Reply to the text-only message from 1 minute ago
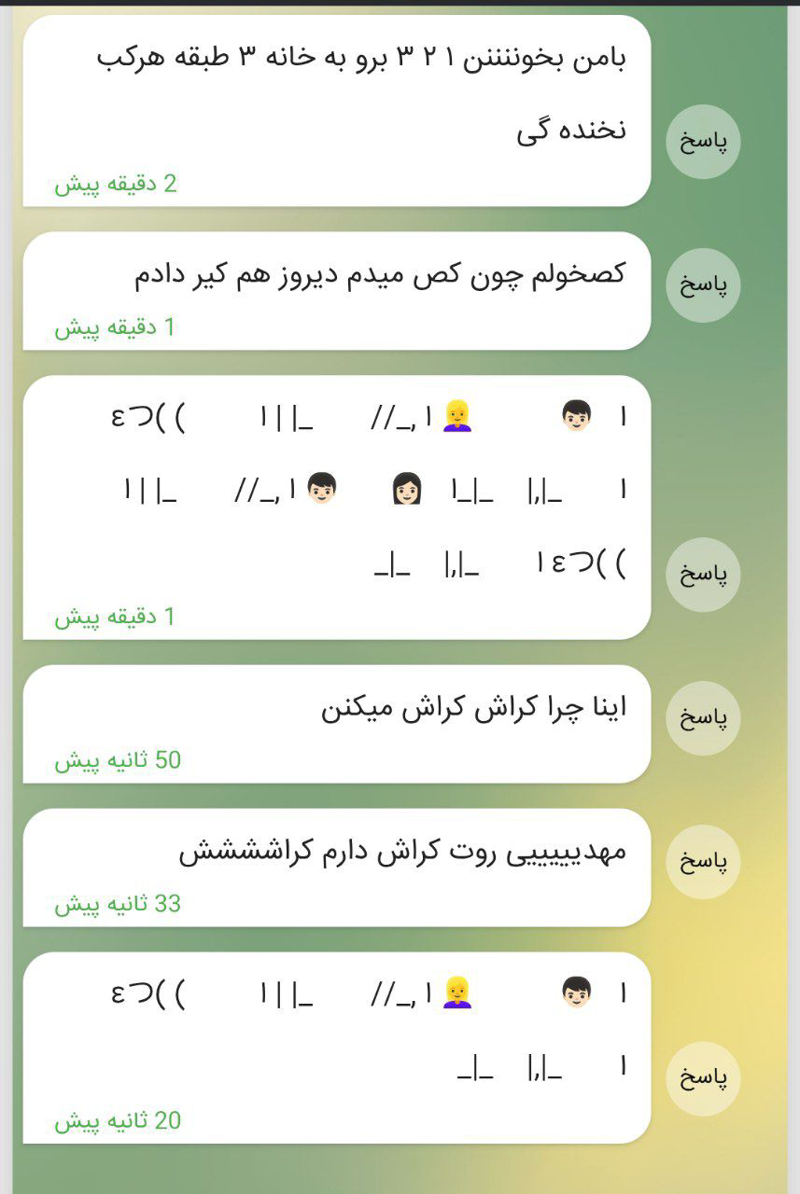This screenshot has height=1194, width=800. [x=703, y=285]
